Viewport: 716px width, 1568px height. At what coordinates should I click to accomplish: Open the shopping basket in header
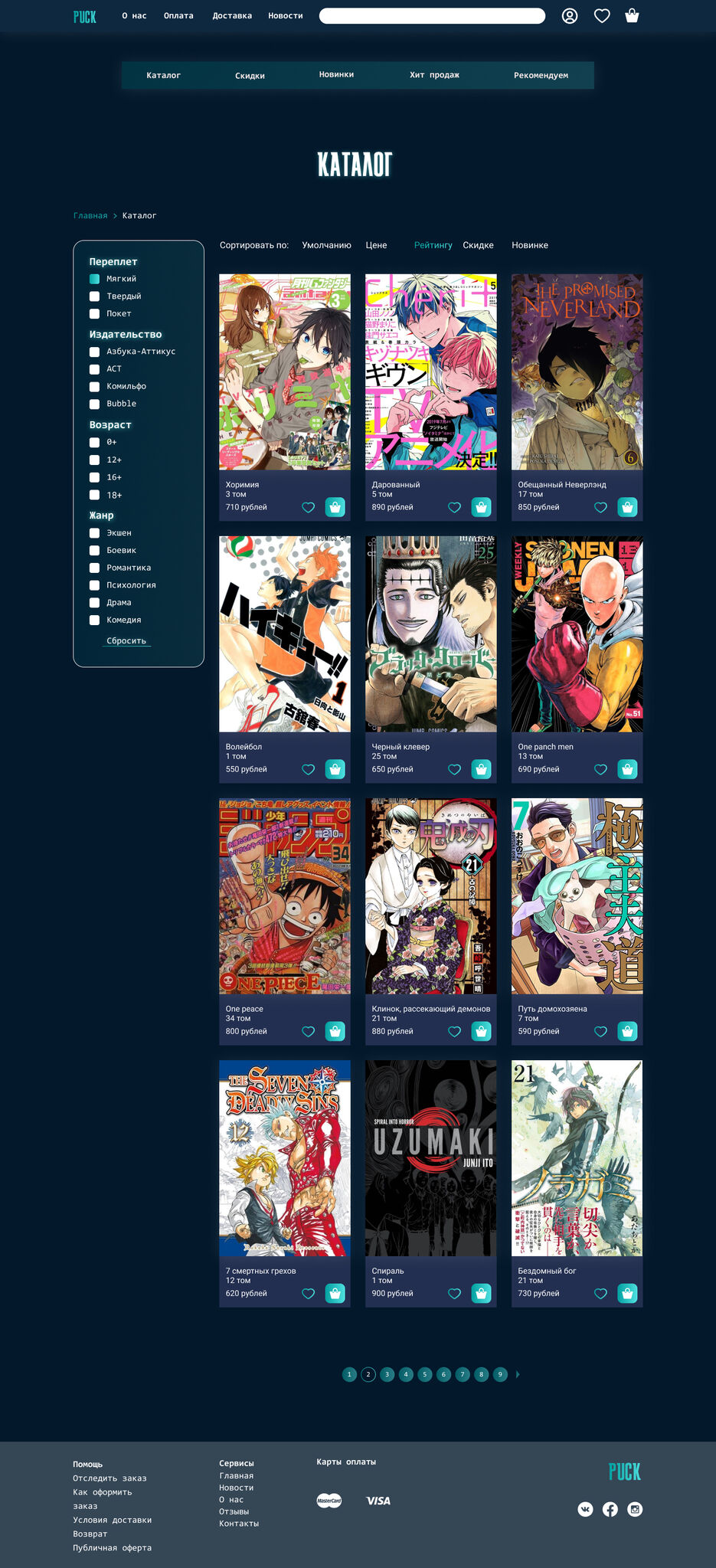pyautogui.click(x=632, y=16)
